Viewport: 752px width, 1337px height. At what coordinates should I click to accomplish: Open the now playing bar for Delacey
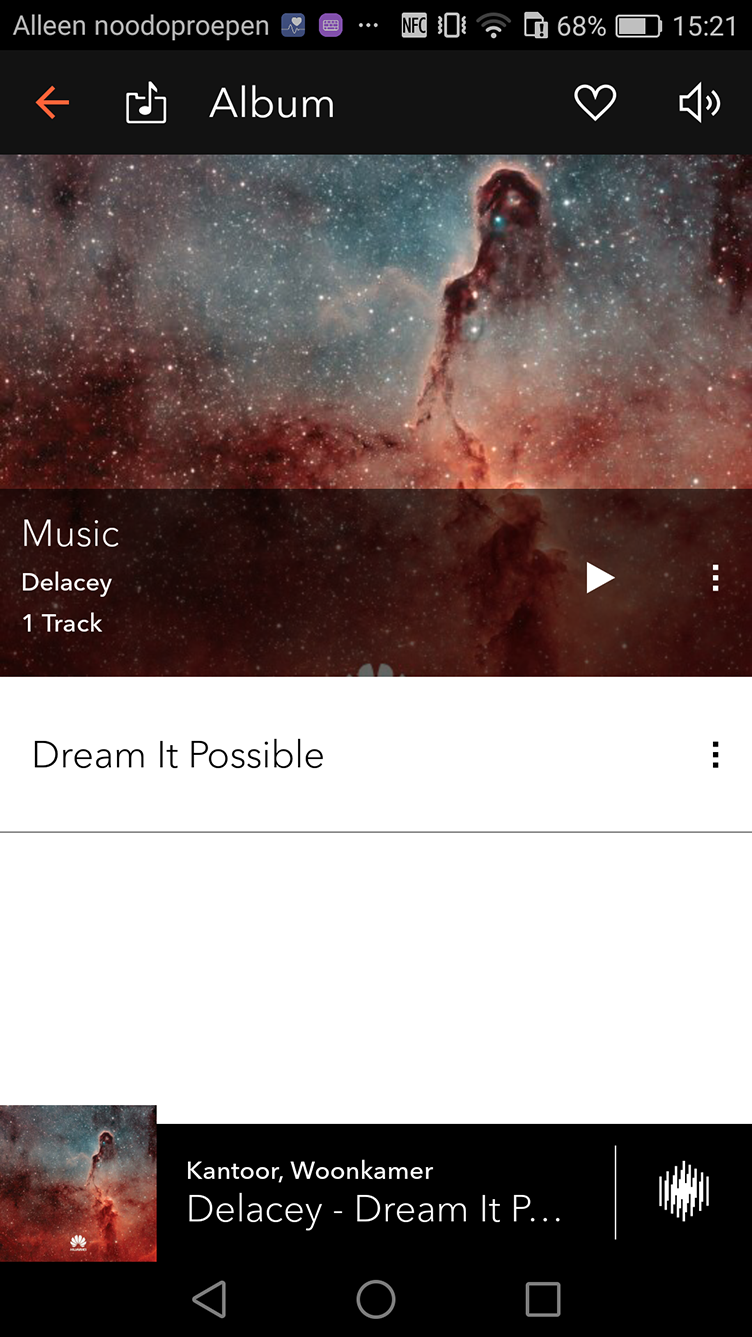click(x=385, y=1192)
